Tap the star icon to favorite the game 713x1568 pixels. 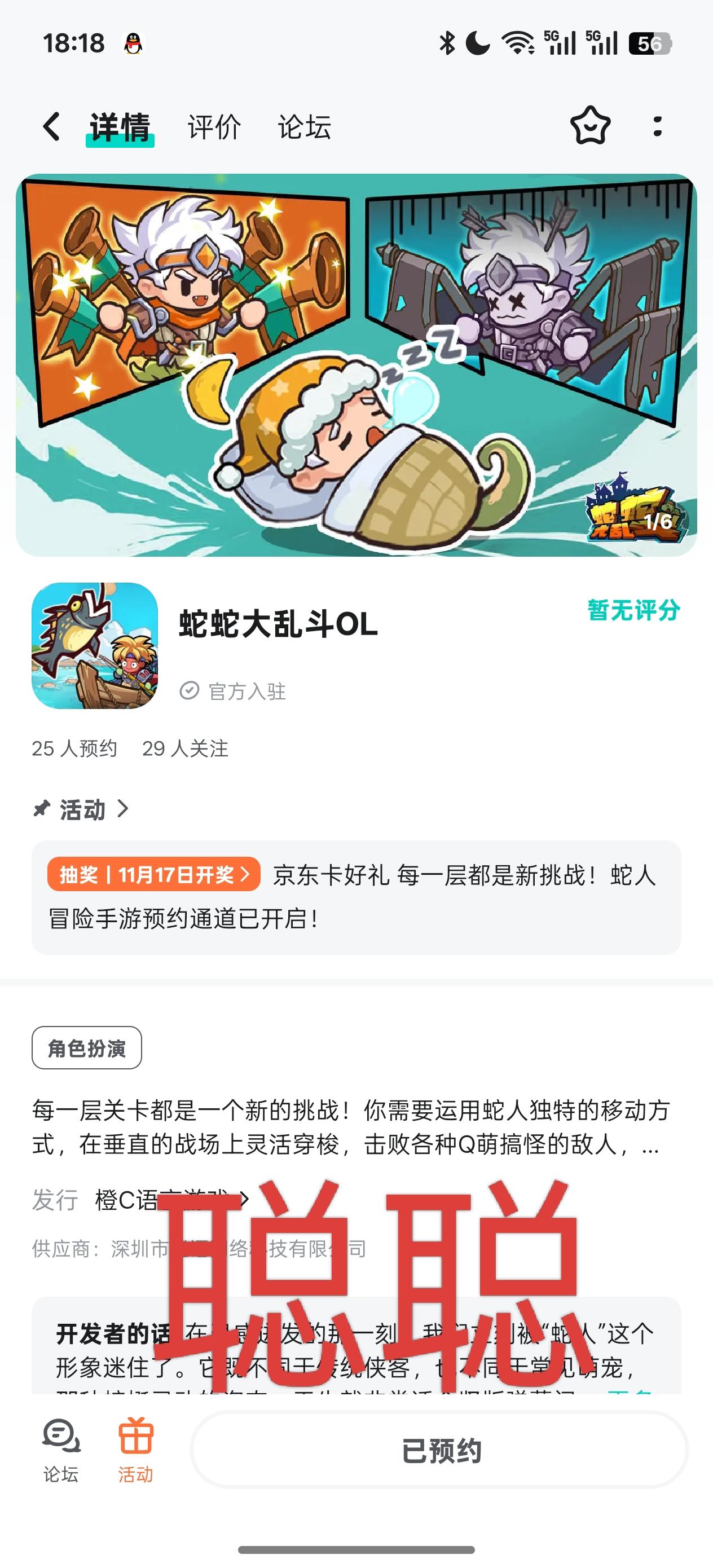coord(591,126)
